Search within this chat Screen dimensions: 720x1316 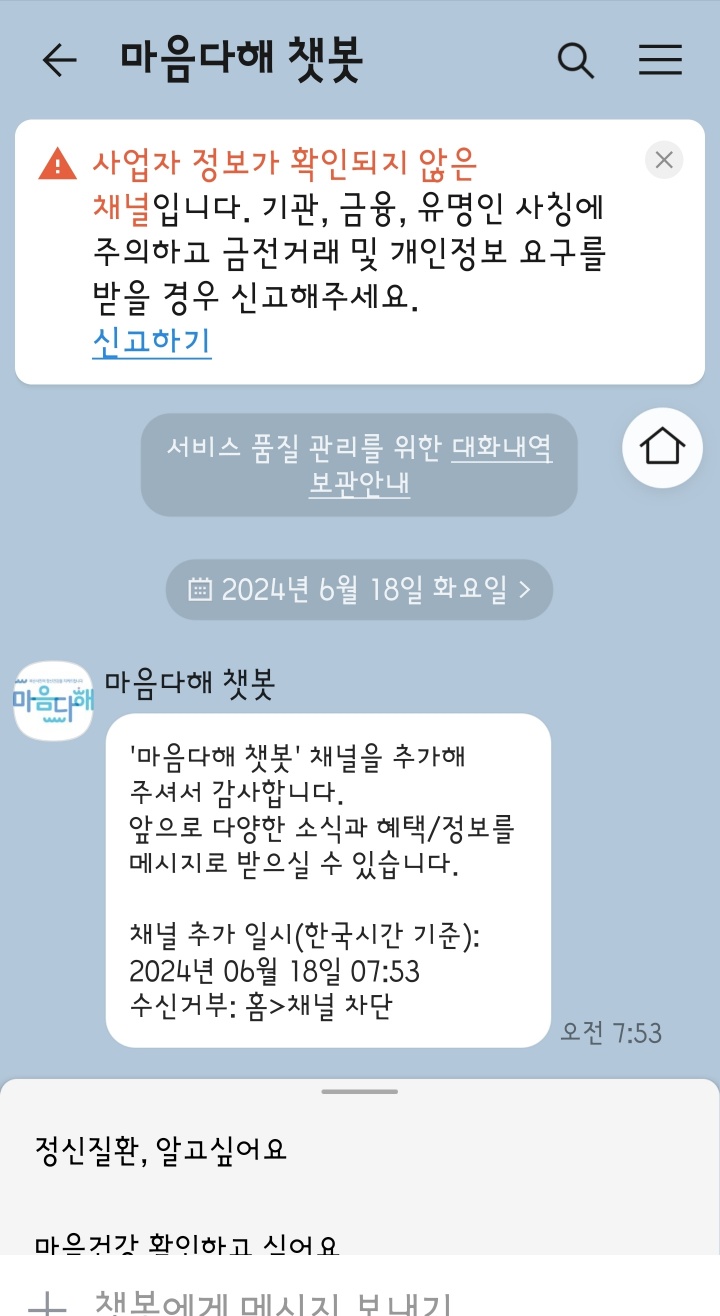tap(576, 61)
